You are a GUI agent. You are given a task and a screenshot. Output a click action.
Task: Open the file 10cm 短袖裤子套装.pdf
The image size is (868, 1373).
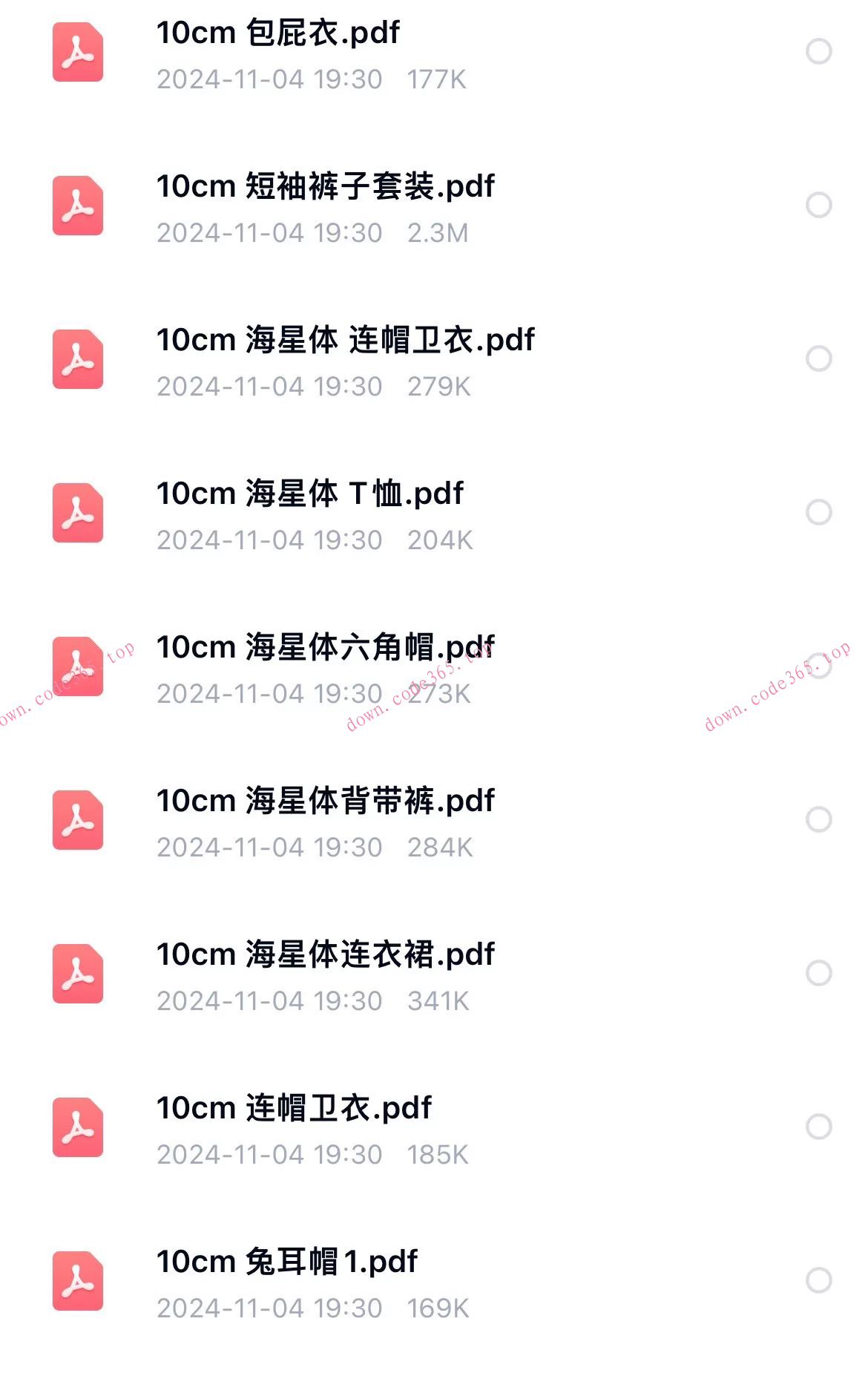[325, 188]
